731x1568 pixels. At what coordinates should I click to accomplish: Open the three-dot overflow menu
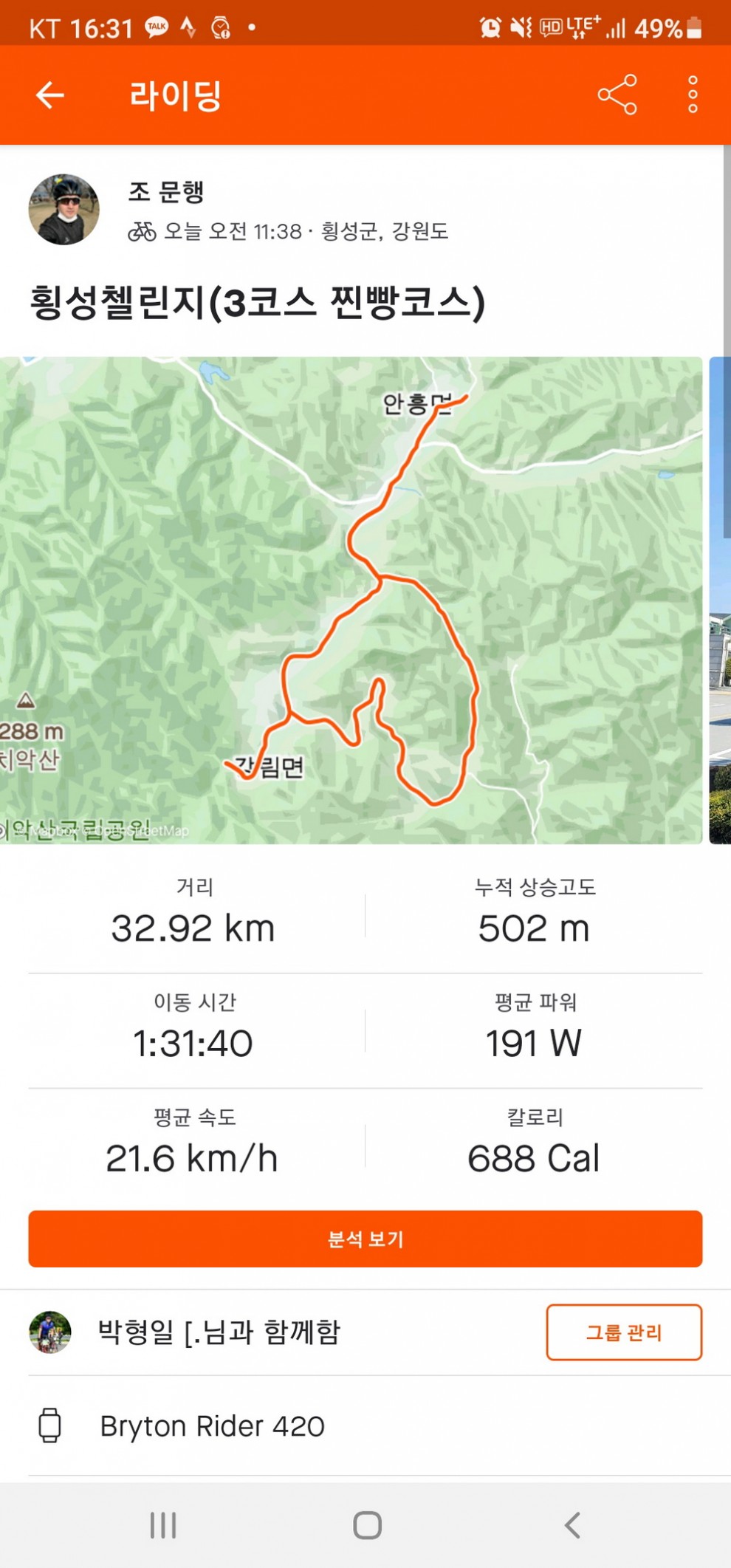692,95
